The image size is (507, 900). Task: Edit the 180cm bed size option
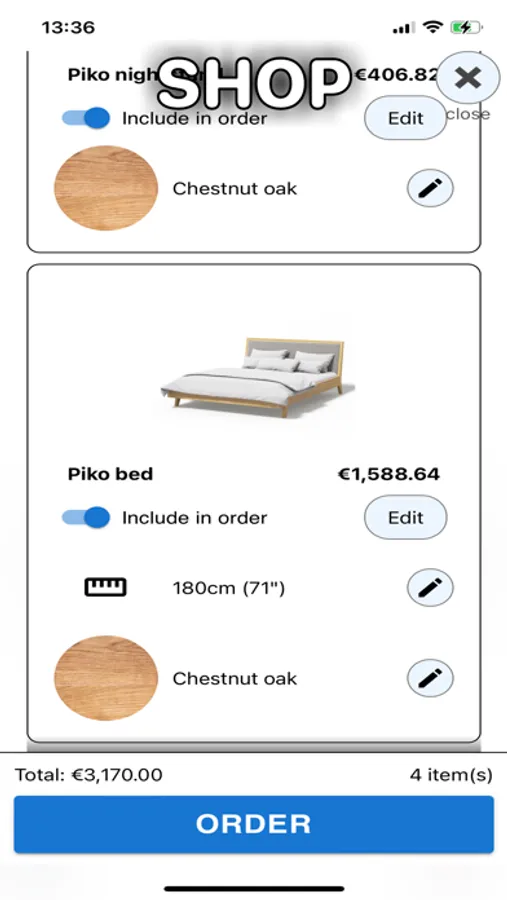430,587
